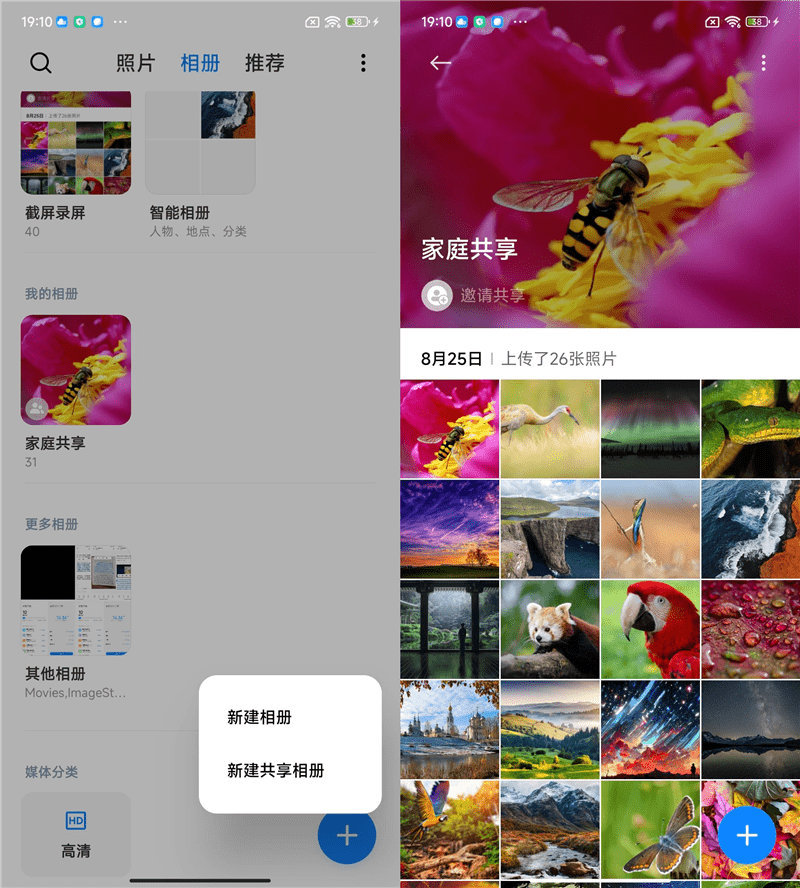Screen dimensions: 800x888
Task: Open the gallery search icon
Action: coord(40,63)
